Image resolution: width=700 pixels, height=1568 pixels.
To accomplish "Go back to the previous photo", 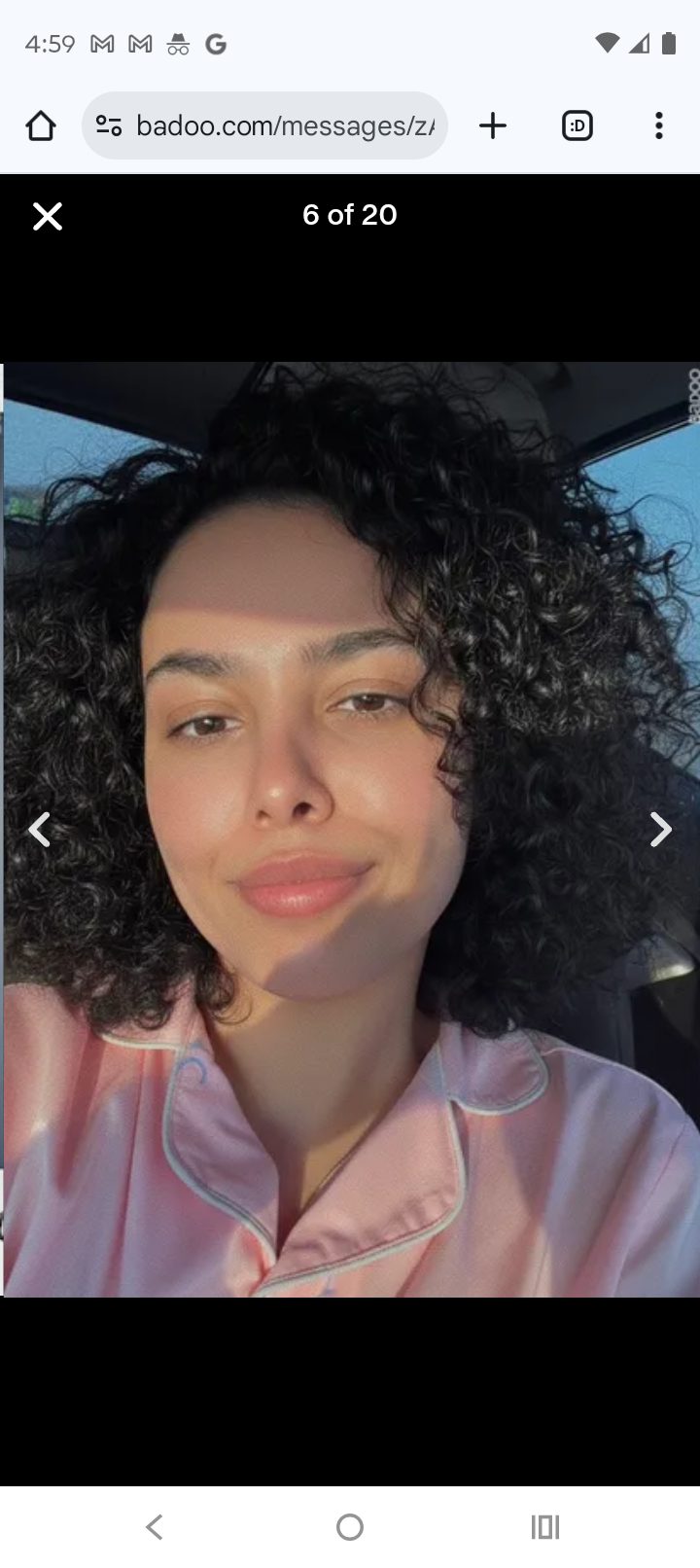I will pyautogui.click(x=39, y=830).
